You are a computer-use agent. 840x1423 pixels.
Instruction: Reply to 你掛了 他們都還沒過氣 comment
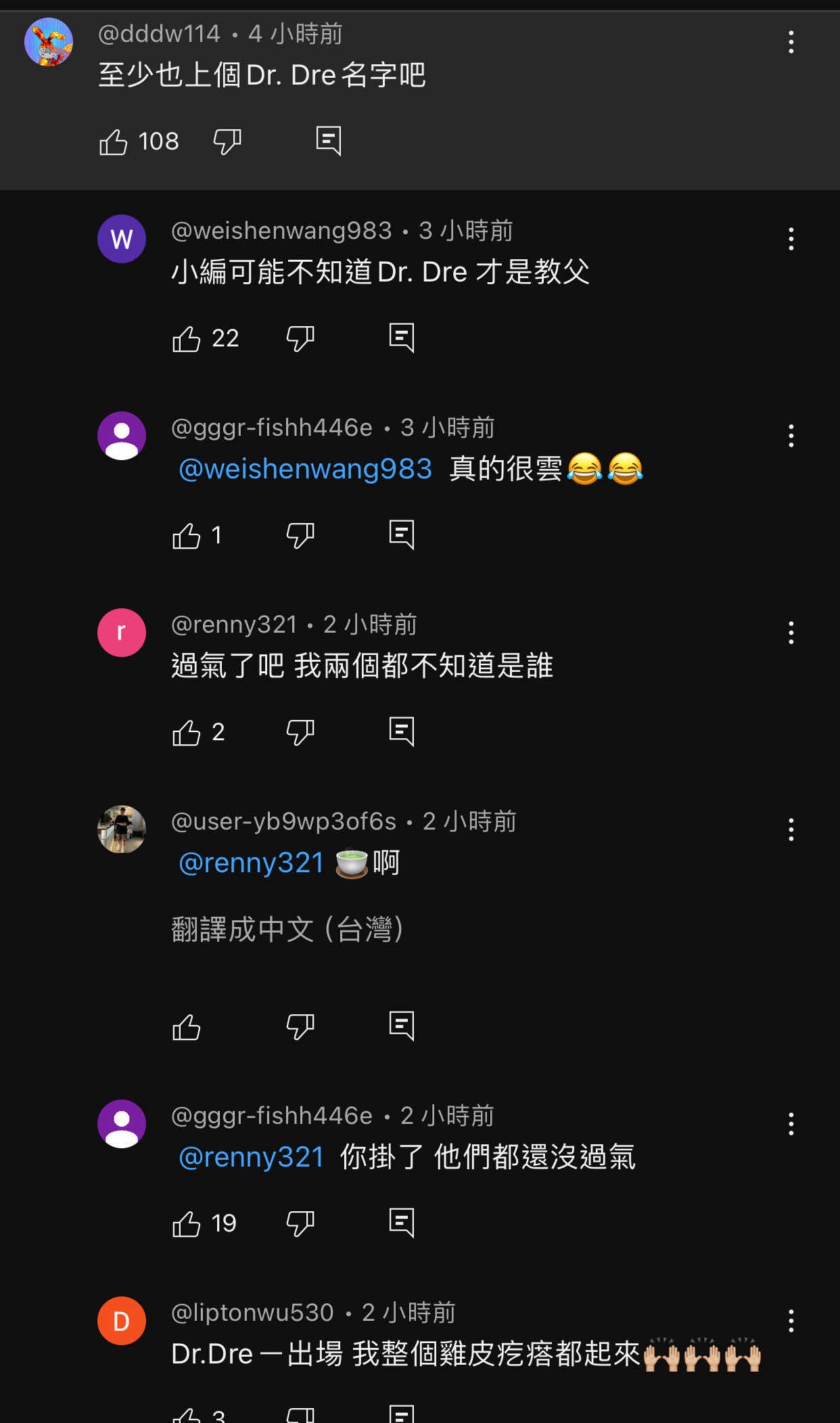coord(402,1223)
